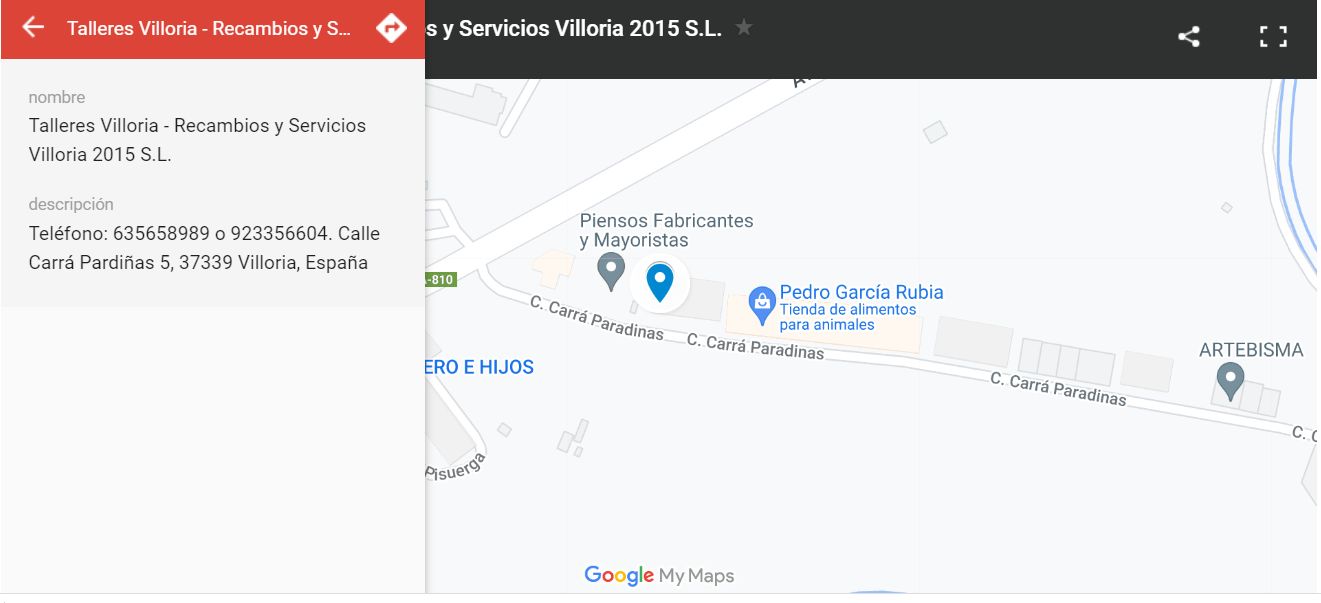Image resolution: width=1321 pixels, height=603 pixels.
Task: Share this map
Action: point(1188,37)
